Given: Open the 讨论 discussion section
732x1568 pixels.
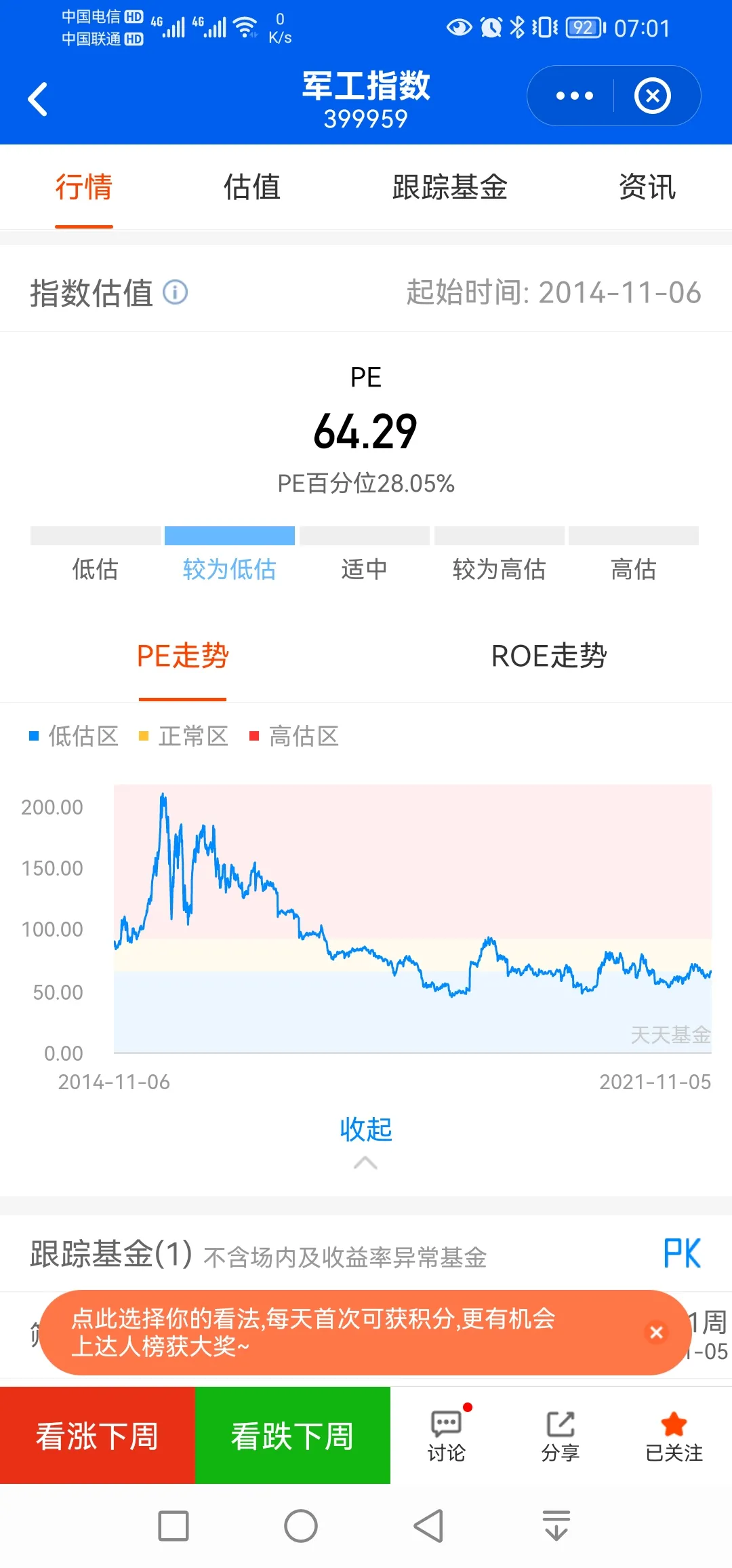Looking at the screenshot, I should 446,1435.
